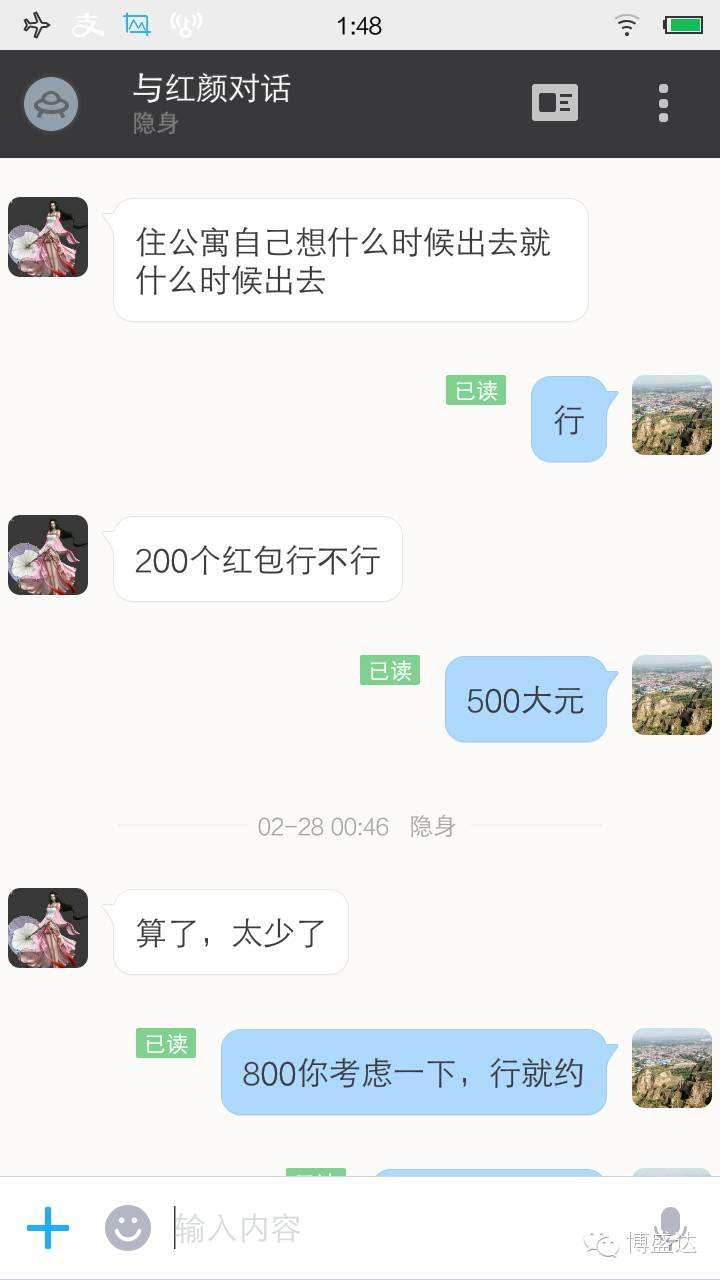Open the contact card icon in the header
This screenshot has width=720, height=1280.
[x=554, y=101]
